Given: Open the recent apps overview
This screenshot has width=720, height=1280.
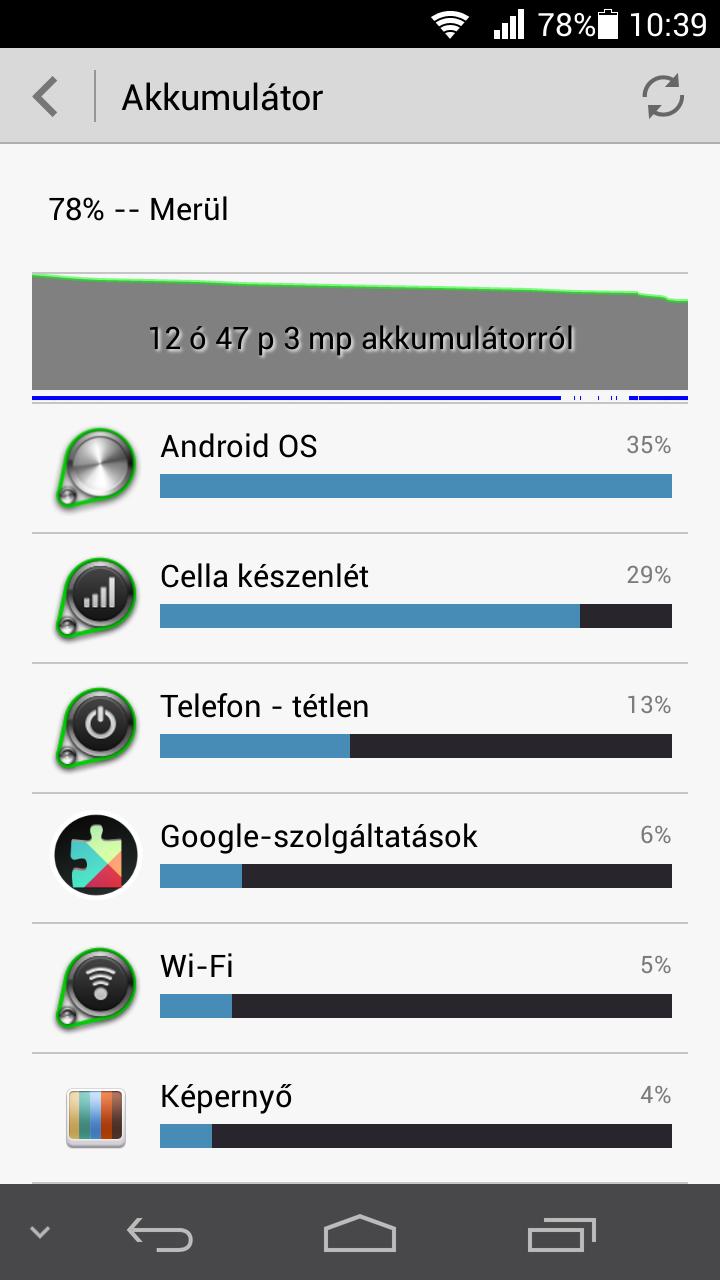Looking at the screenshot, I should 561,1233.
